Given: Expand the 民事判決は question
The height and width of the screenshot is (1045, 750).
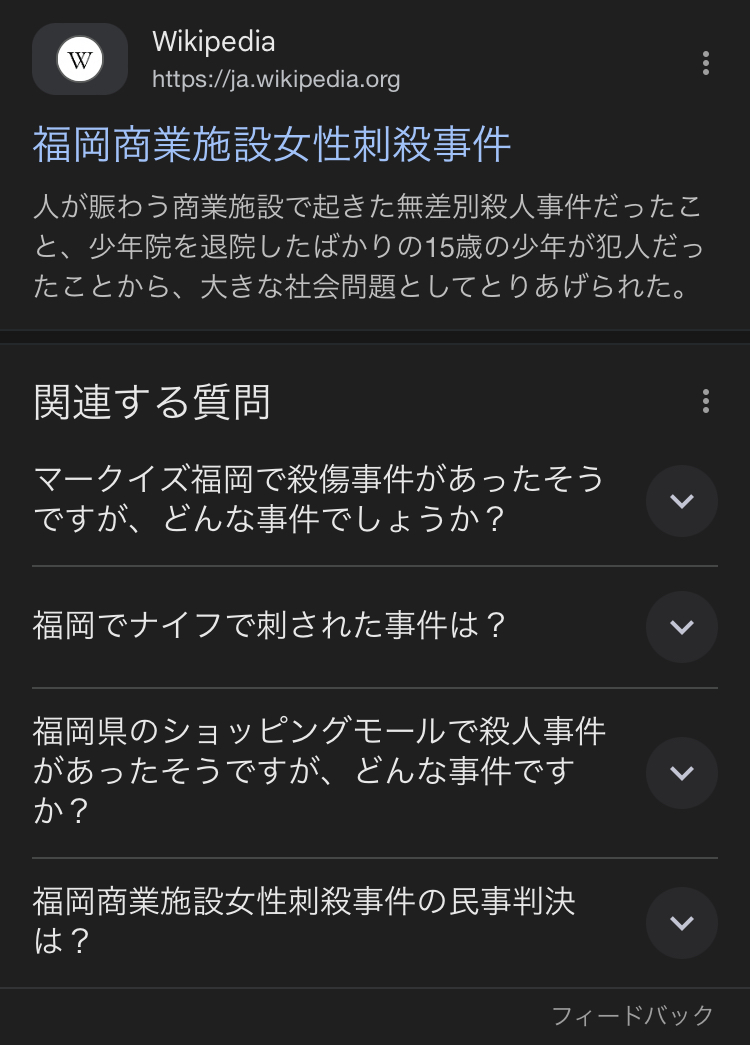Looking at the screenshot, I should [681, 923].
